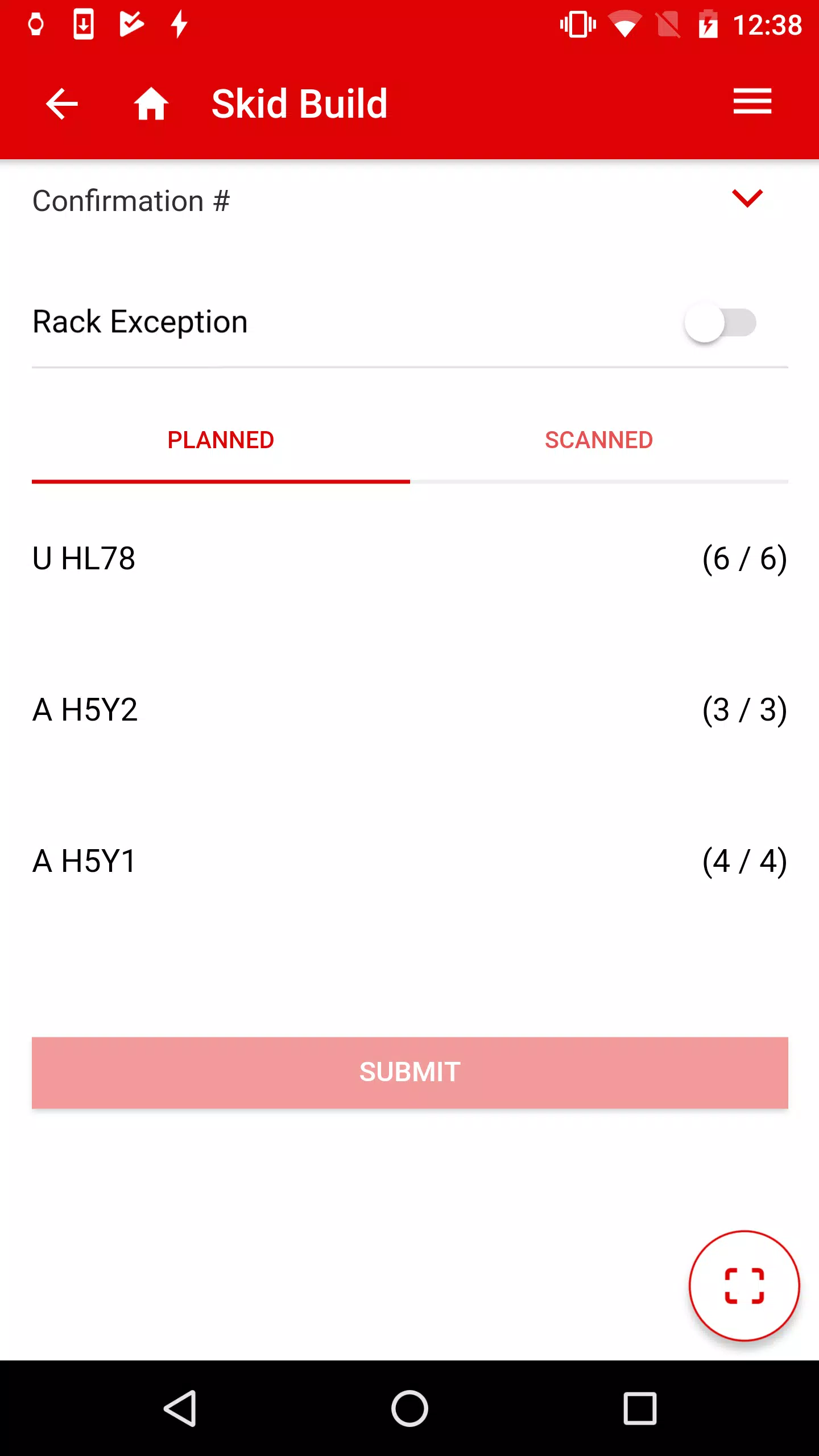Select the Planned tab
The height and width of the screenshot is (1456, 819).
(x=221, y=440)
